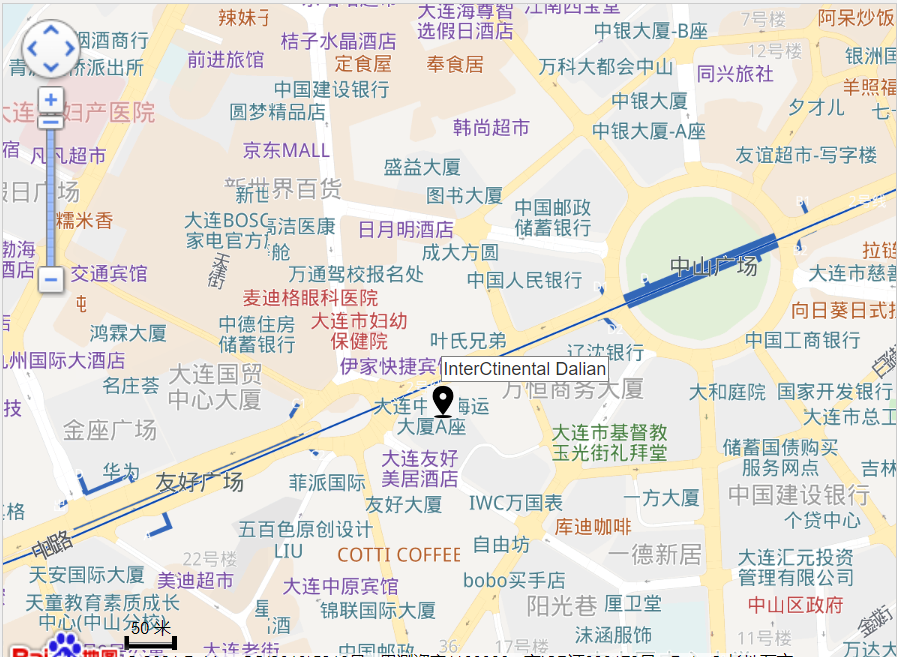Select the InterCtinental Dalian map marker
This screenshot has width=897, height=657.
click(x=443, y=402)
